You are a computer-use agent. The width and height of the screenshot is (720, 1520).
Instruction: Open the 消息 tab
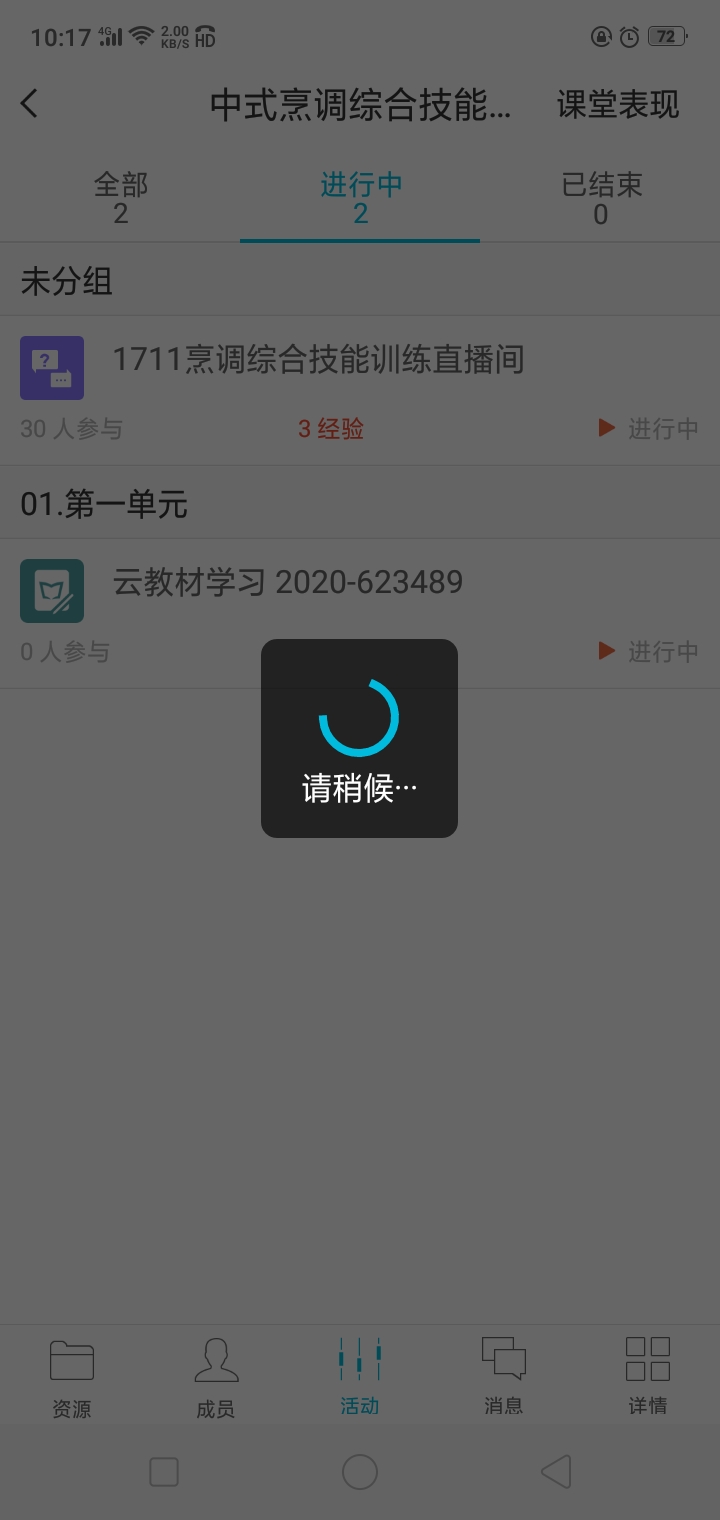504,1378
